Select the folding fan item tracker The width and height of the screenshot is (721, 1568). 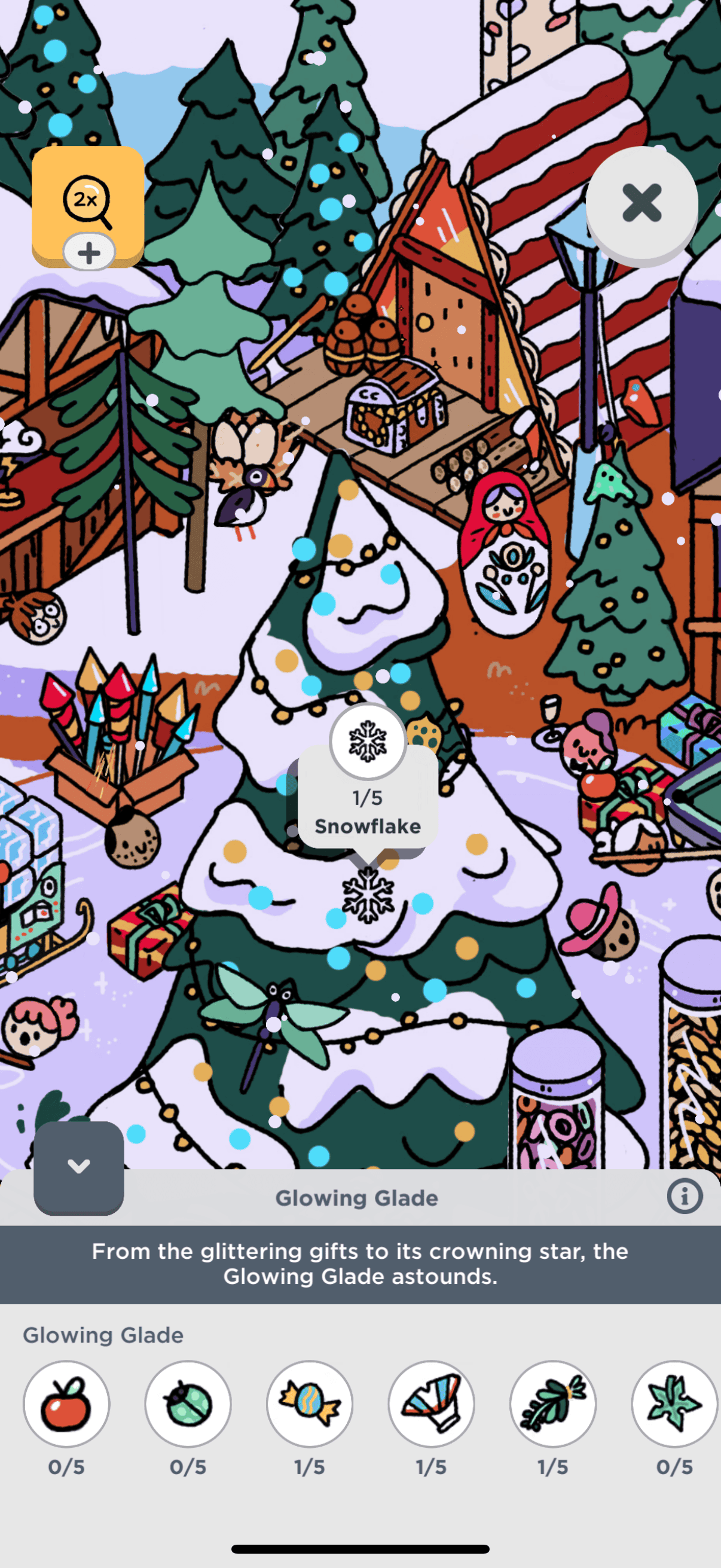pos(432,1404)
